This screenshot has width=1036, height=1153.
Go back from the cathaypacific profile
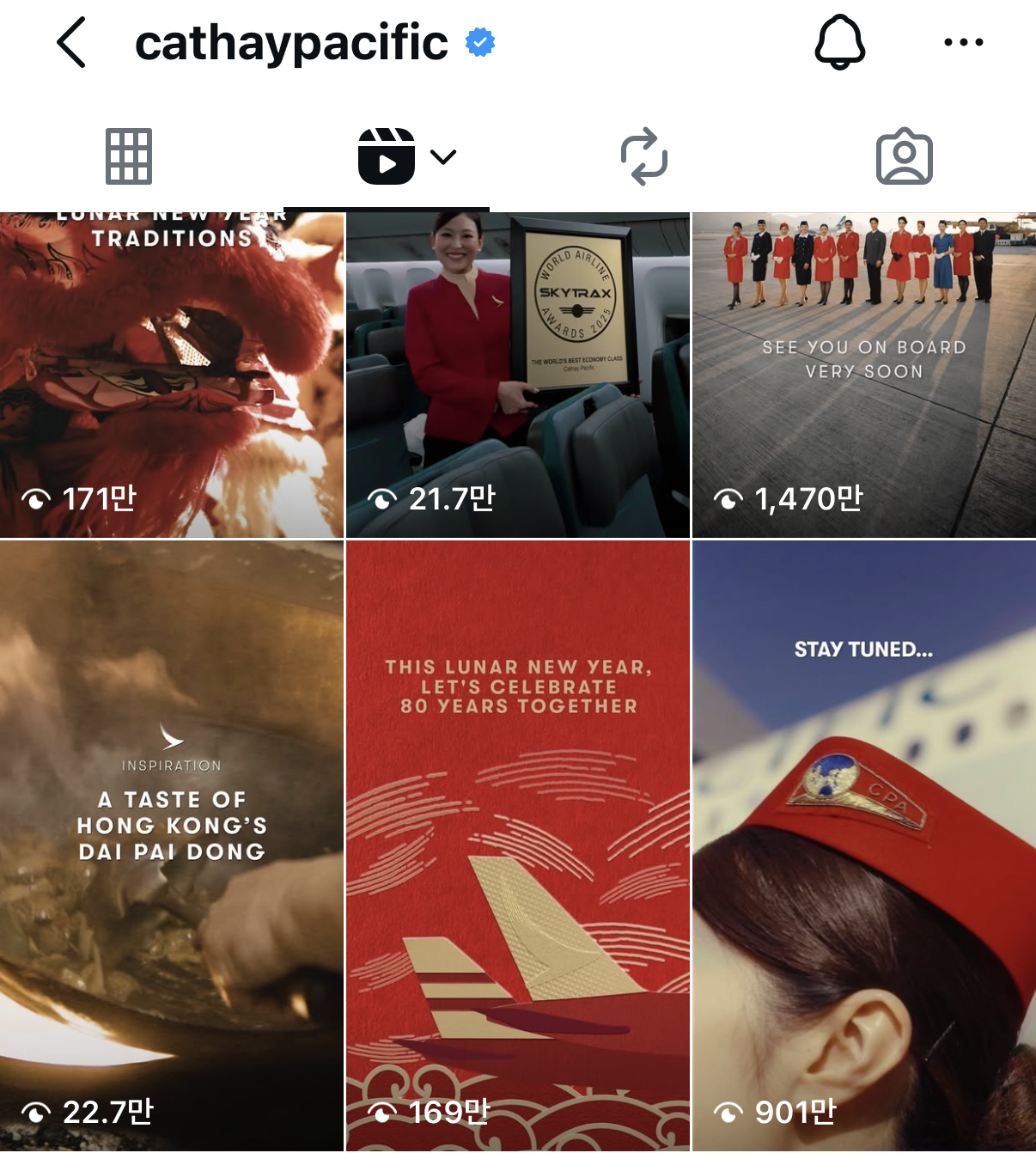pyautogui.click(x=72, y=42)
